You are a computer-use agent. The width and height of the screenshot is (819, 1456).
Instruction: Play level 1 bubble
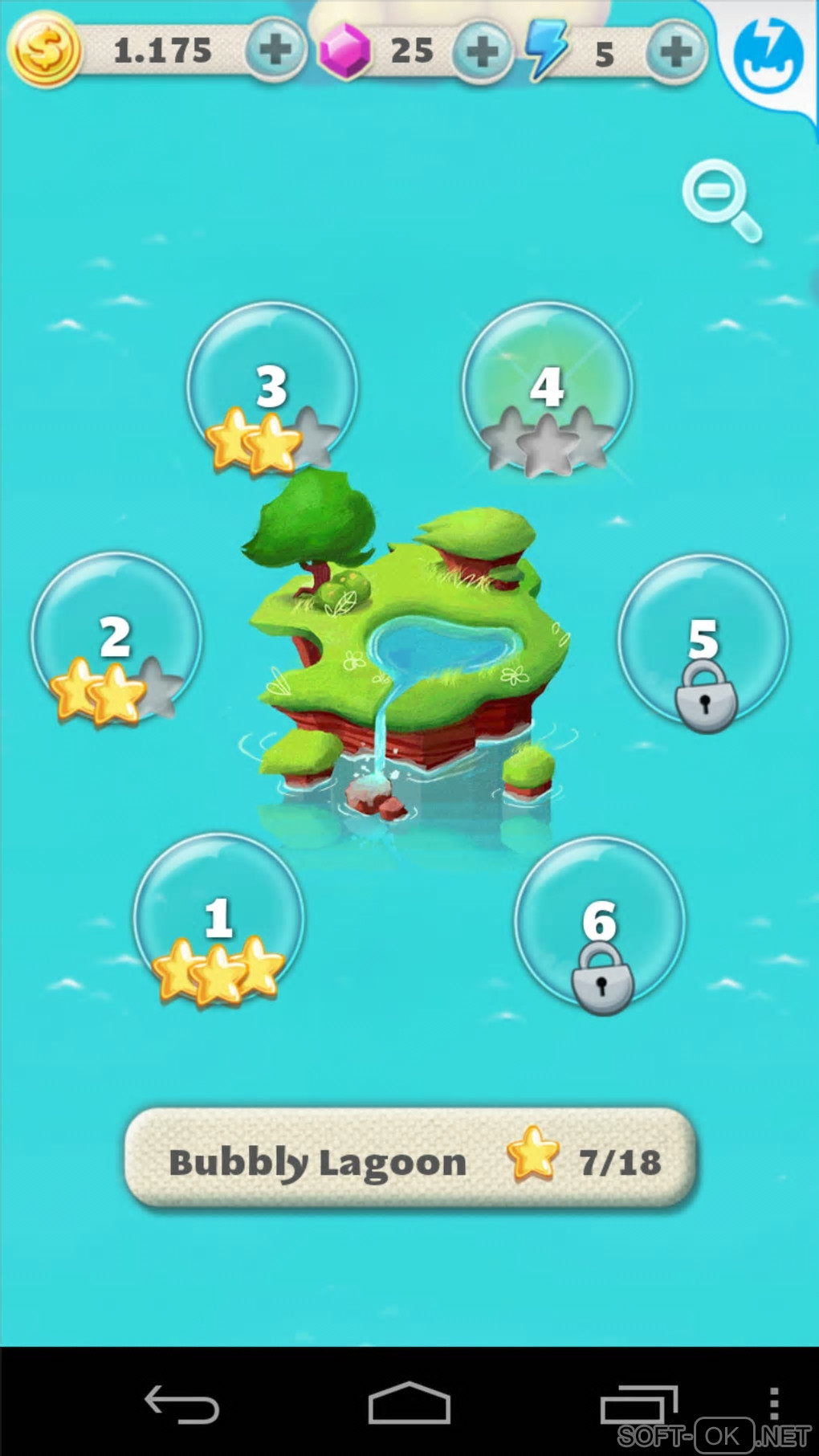tap(218, 921)
